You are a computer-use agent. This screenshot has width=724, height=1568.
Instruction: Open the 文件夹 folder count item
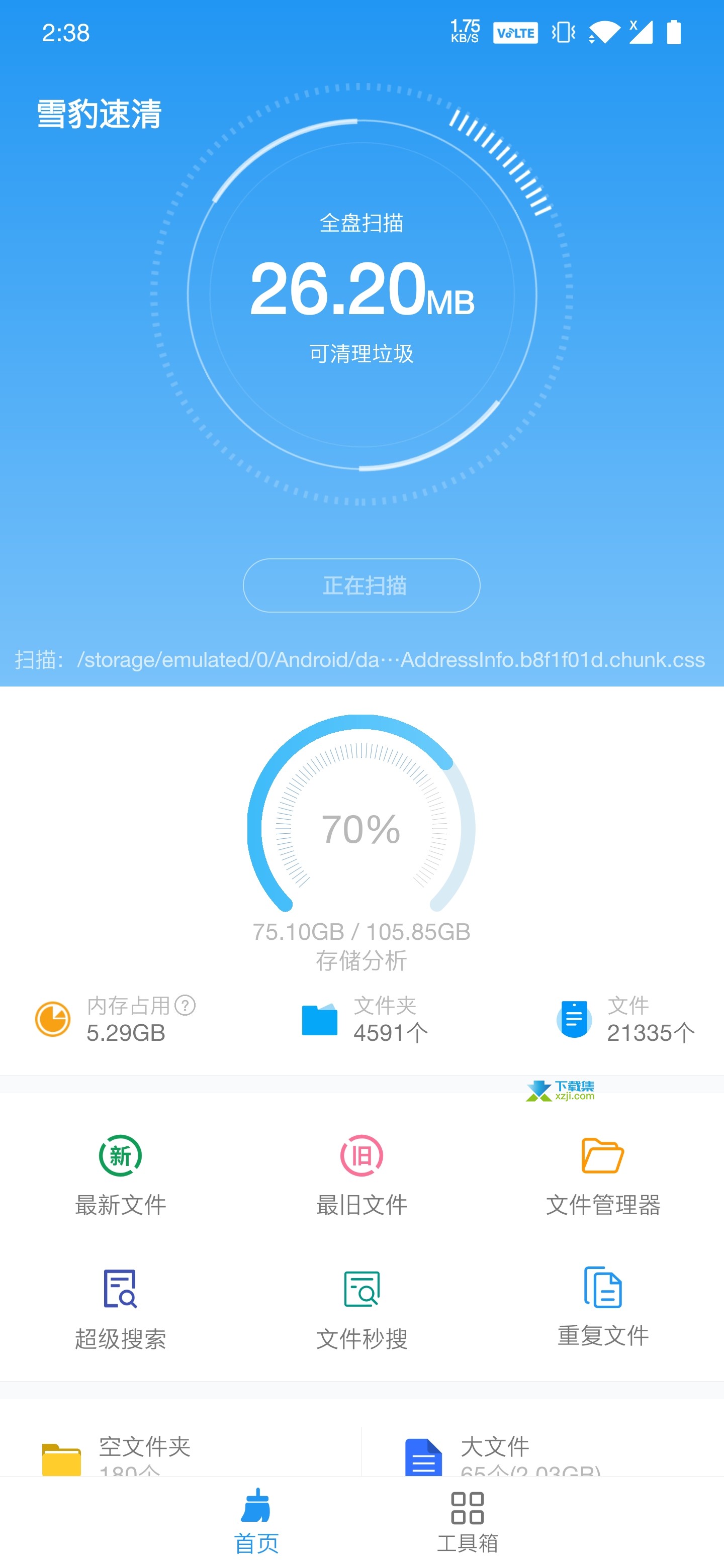(364, 1019)
